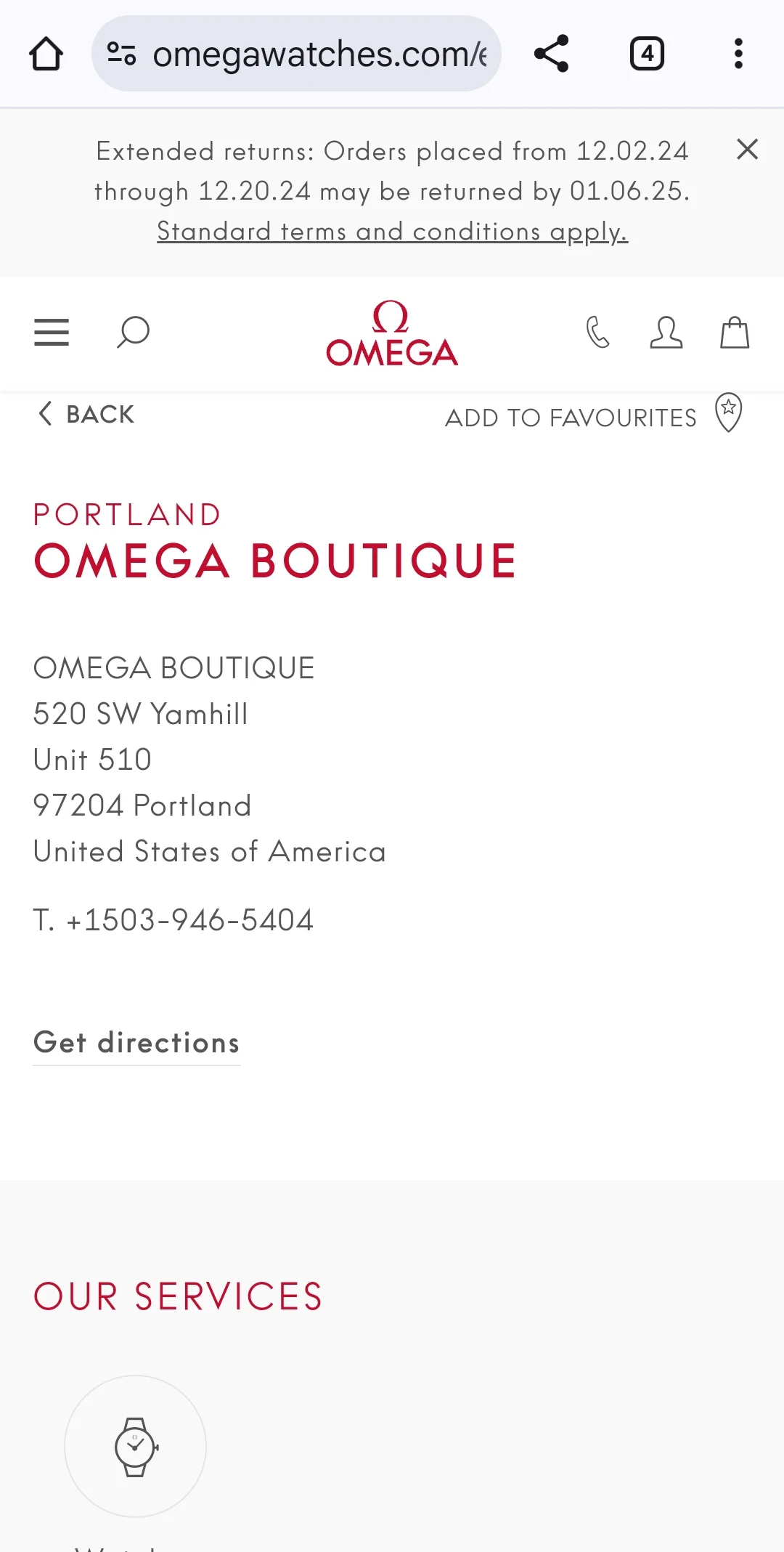This screenshot has width=784, height=1552.
Task: Go to the browser home page
Action: click(46, 54)
